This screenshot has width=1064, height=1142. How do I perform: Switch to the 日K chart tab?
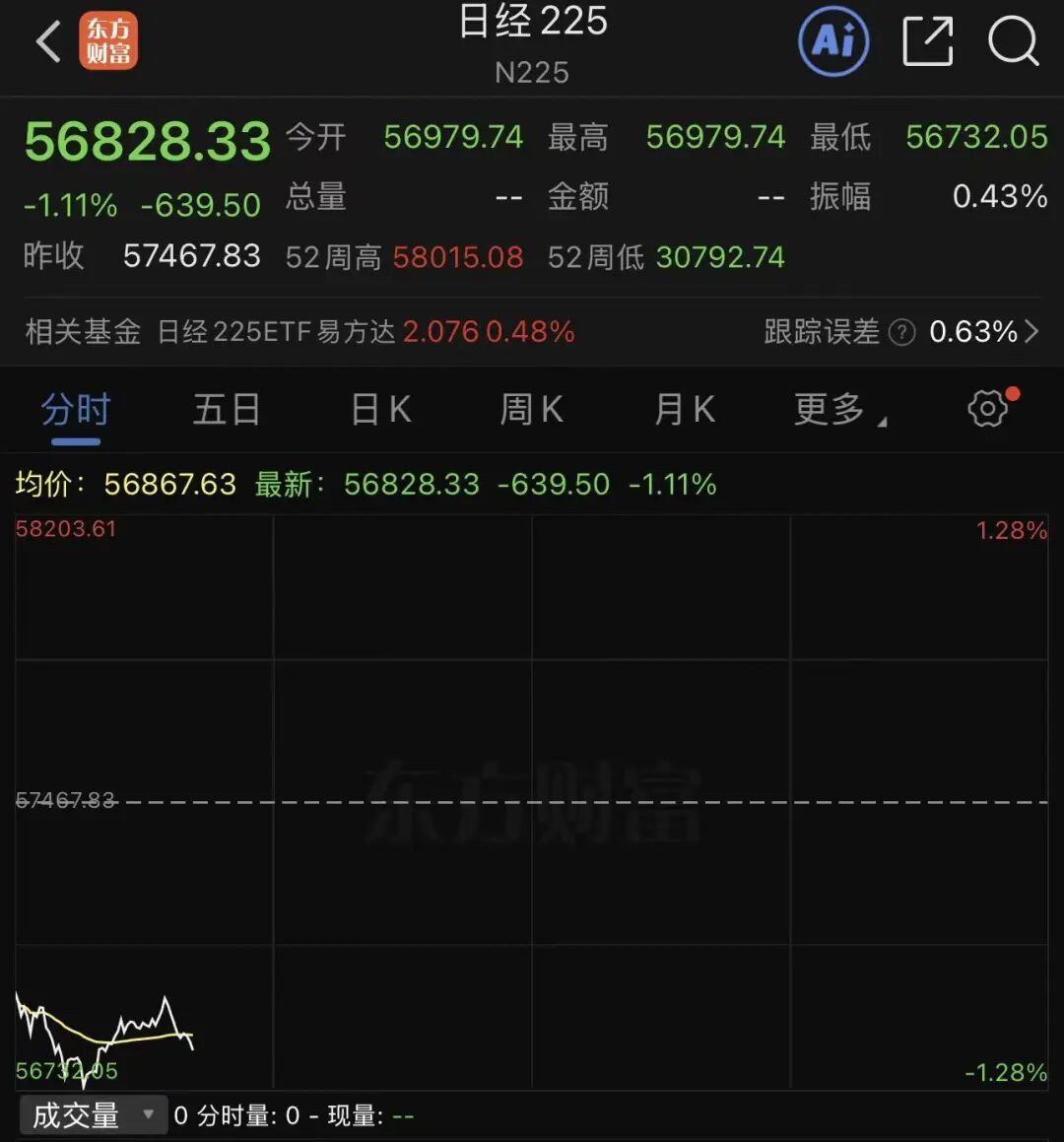pos(381,409)
